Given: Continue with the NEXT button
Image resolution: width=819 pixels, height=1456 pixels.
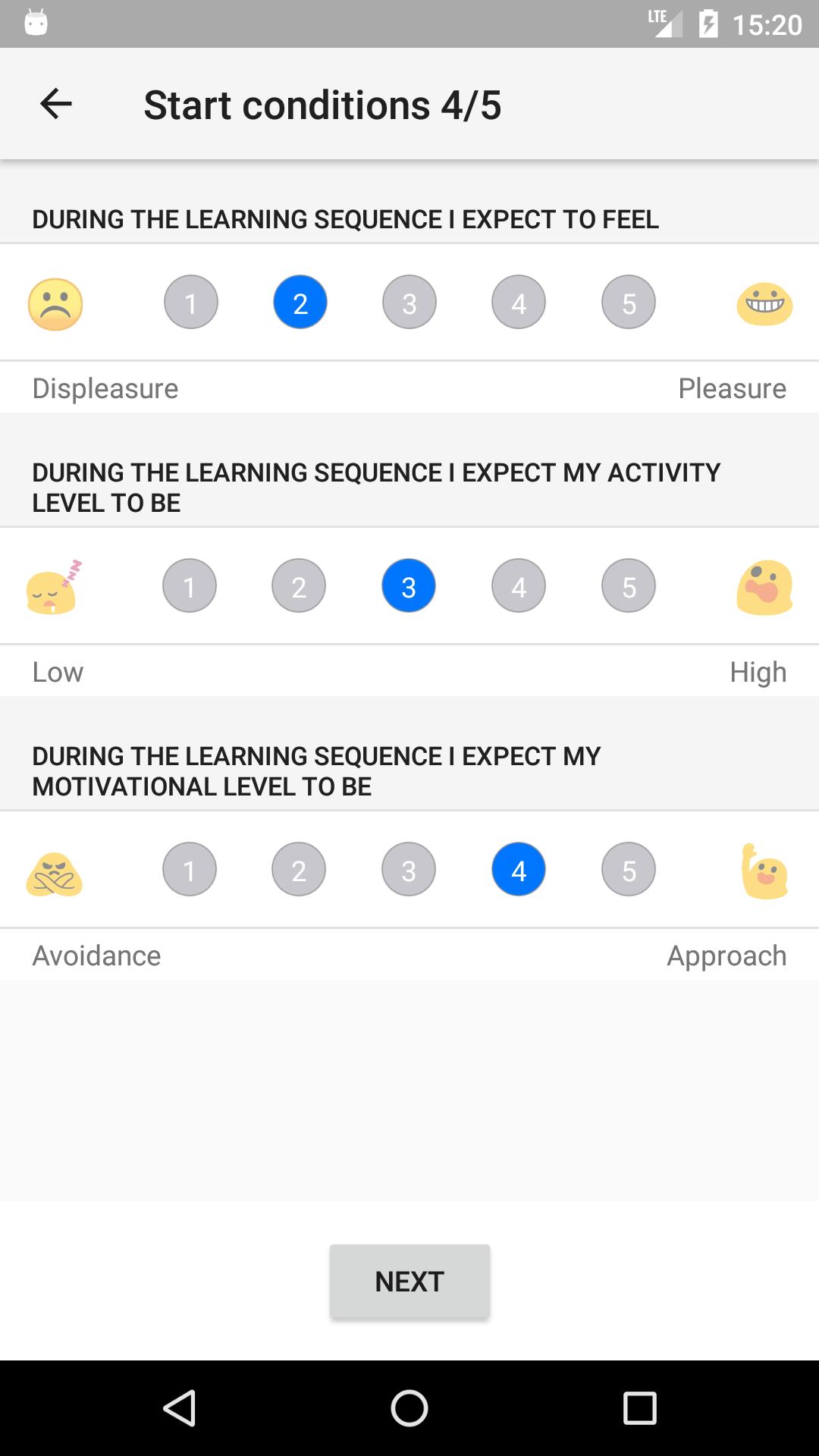Looking at the screenshot, I should pyautogui.click(x=409, y=1282).
